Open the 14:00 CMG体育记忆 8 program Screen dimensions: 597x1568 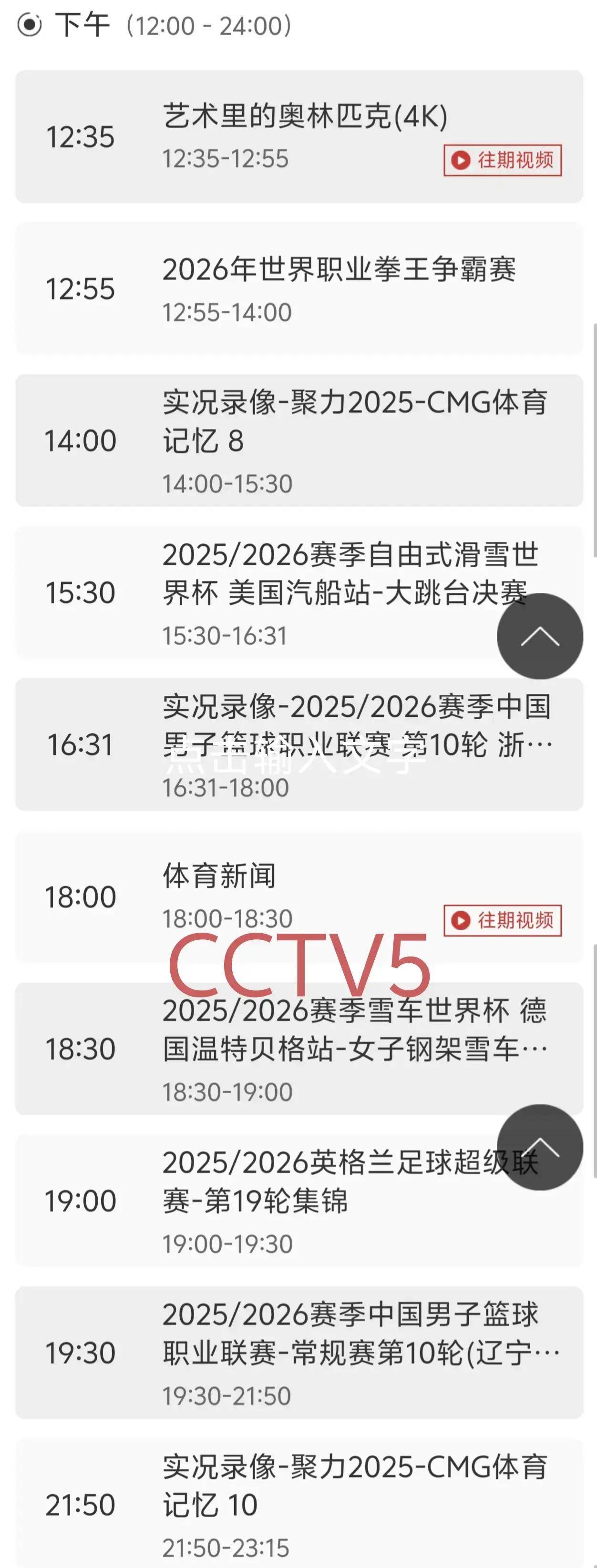tap(298, 440)
